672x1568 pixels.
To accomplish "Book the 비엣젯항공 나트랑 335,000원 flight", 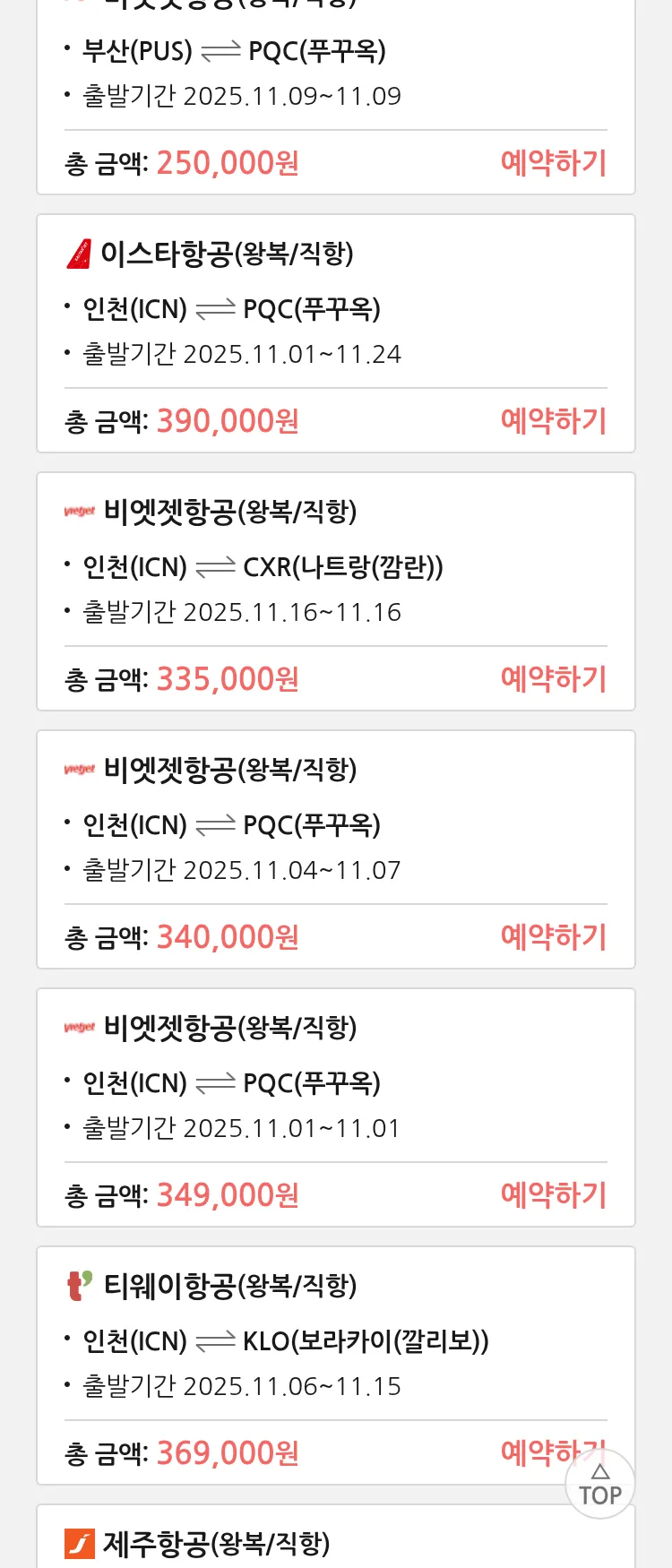I will 553,679.
